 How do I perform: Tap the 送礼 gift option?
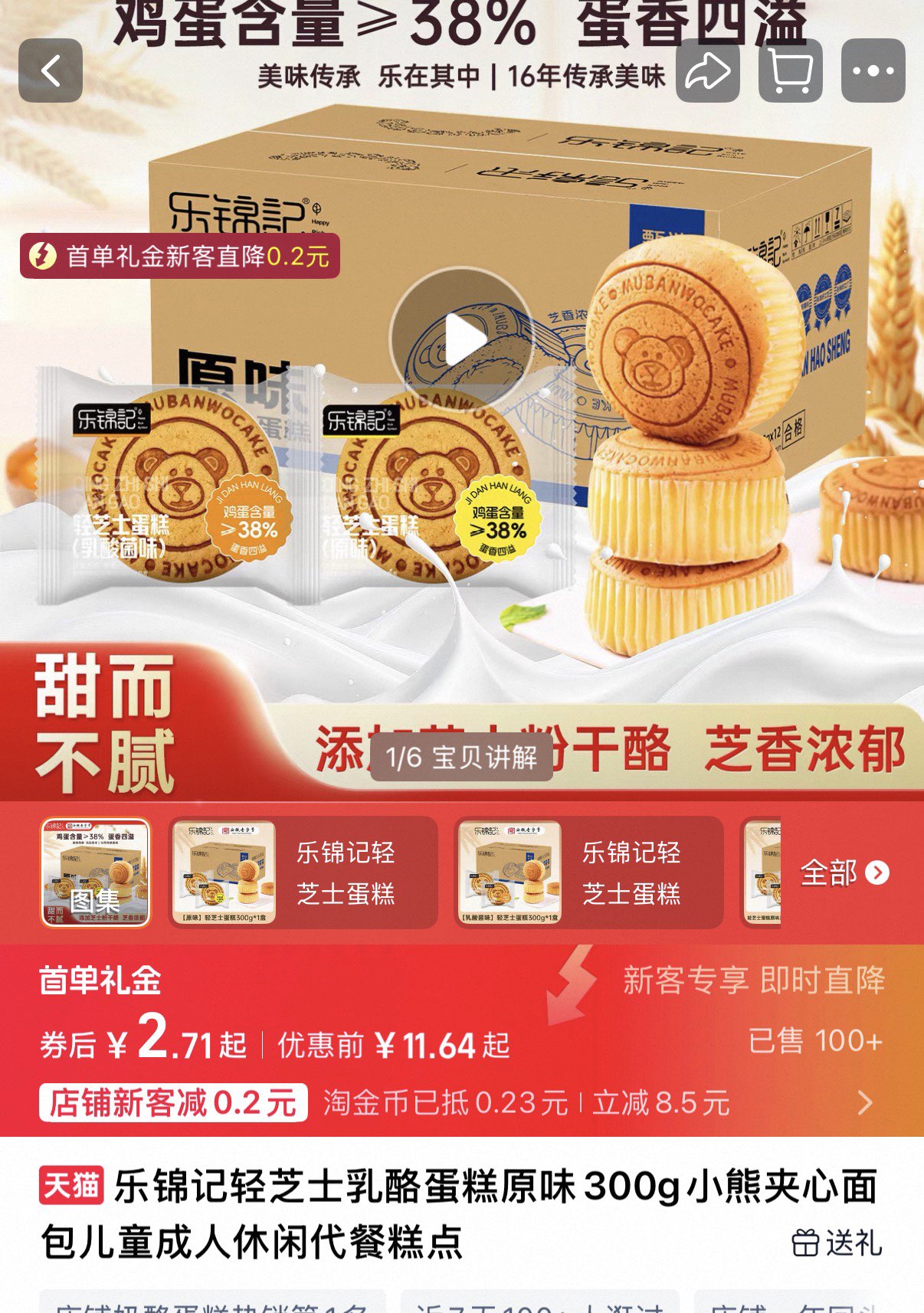coord(837,1243)
